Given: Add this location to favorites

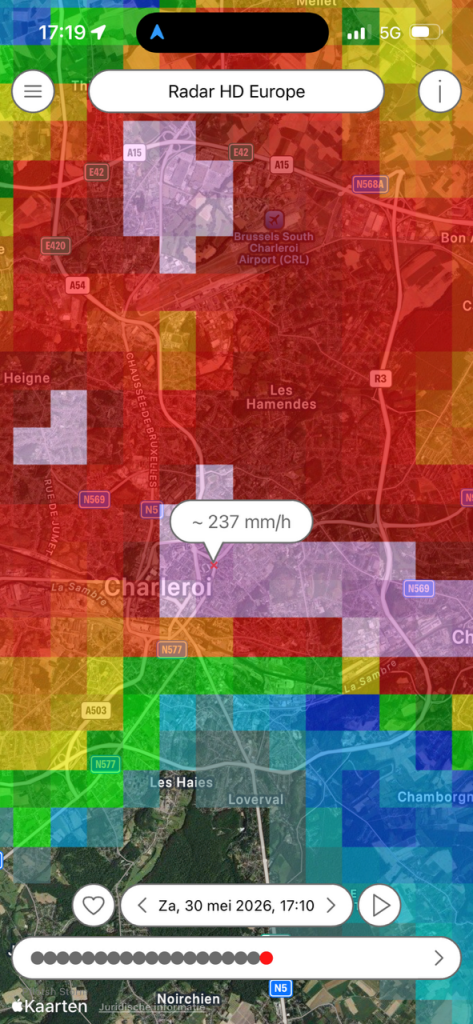Looking at the screenshot, I should coord(93,905).
